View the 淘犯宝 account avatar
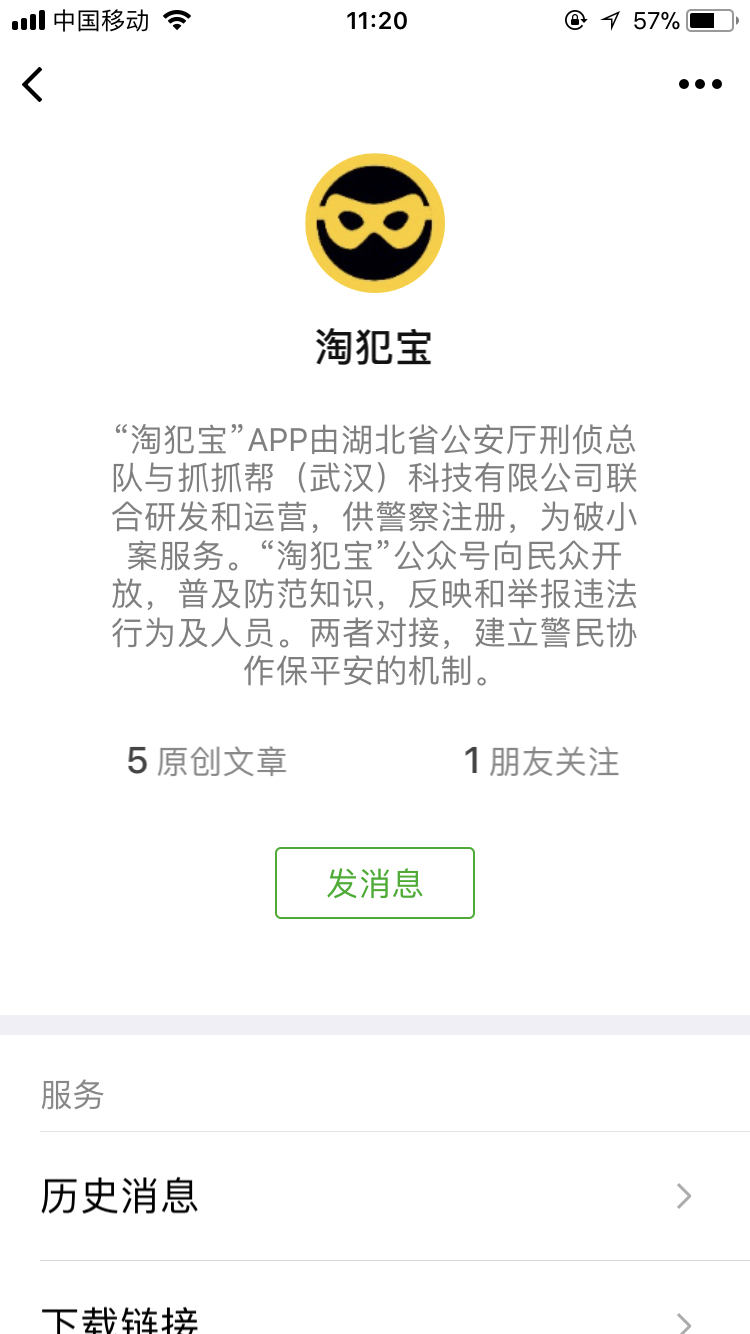Screen dimensions: 750x1334 coord(375,223)
